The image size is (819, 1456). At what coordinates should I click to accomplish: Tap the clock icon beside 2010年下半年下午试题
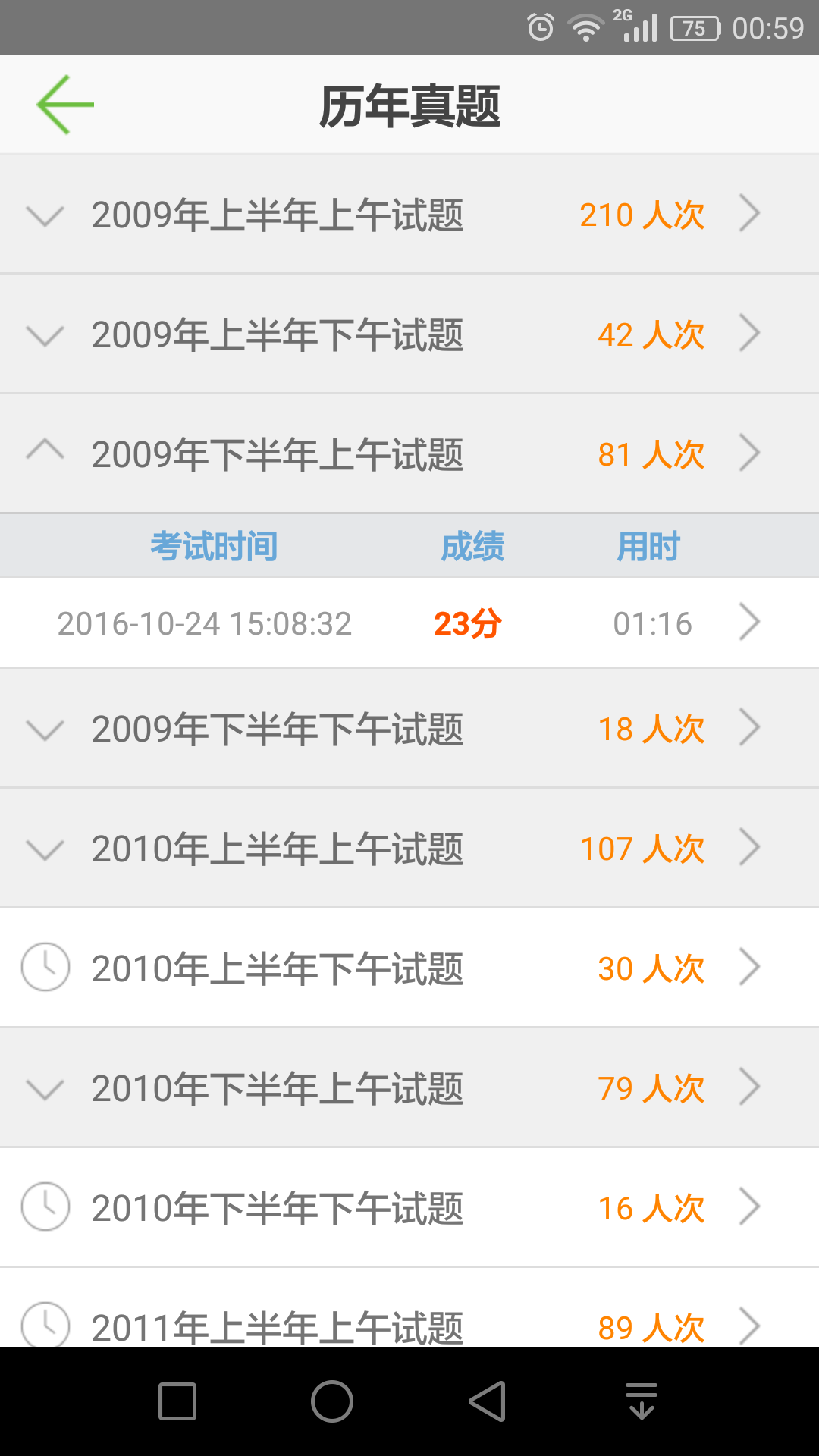pos(45,1207)
